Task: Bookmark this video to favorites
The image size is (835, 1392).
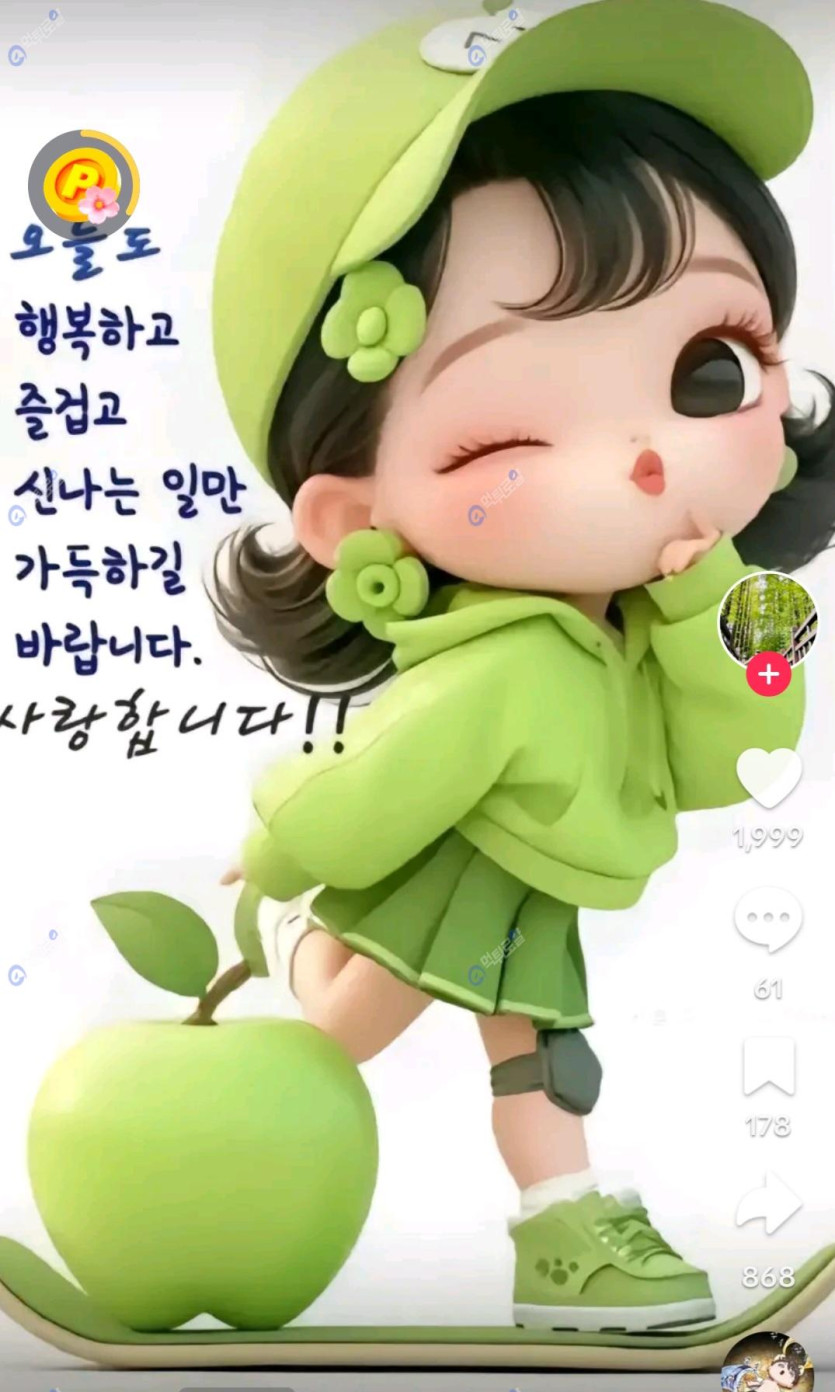Action: (x=768, y=1068)
